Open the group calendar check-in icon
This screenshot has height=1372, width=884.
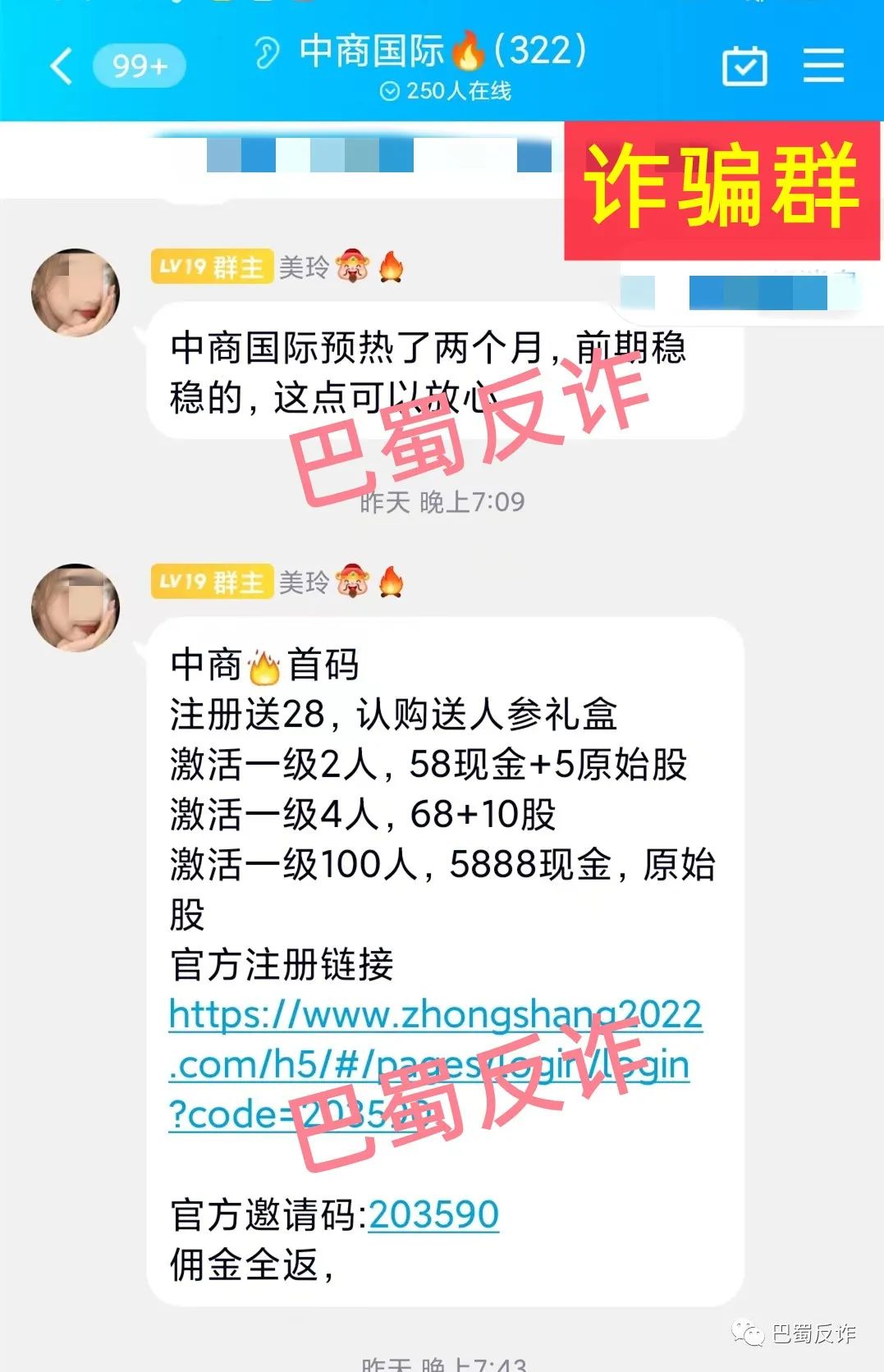click(x=744, y=66)
